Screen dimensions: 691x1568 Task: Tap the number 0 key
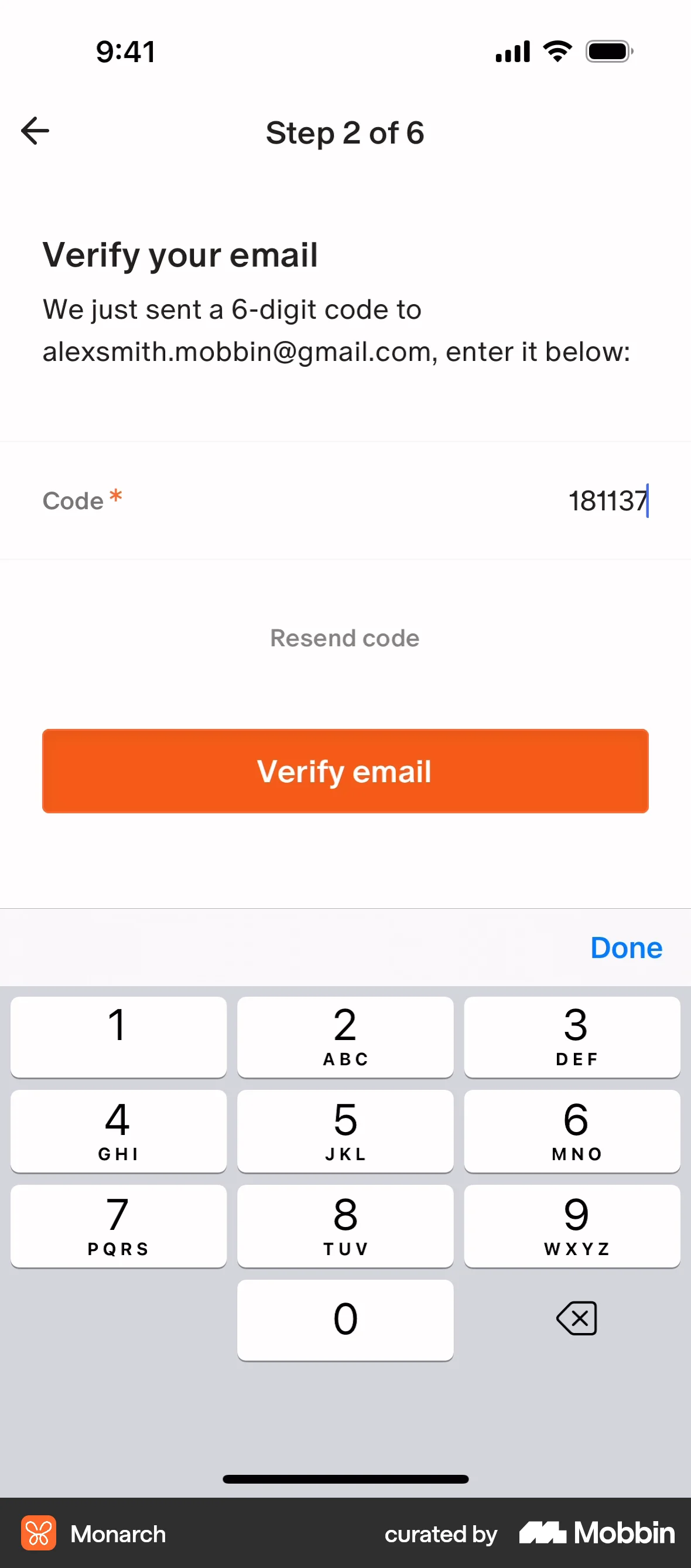[345, 1318]
